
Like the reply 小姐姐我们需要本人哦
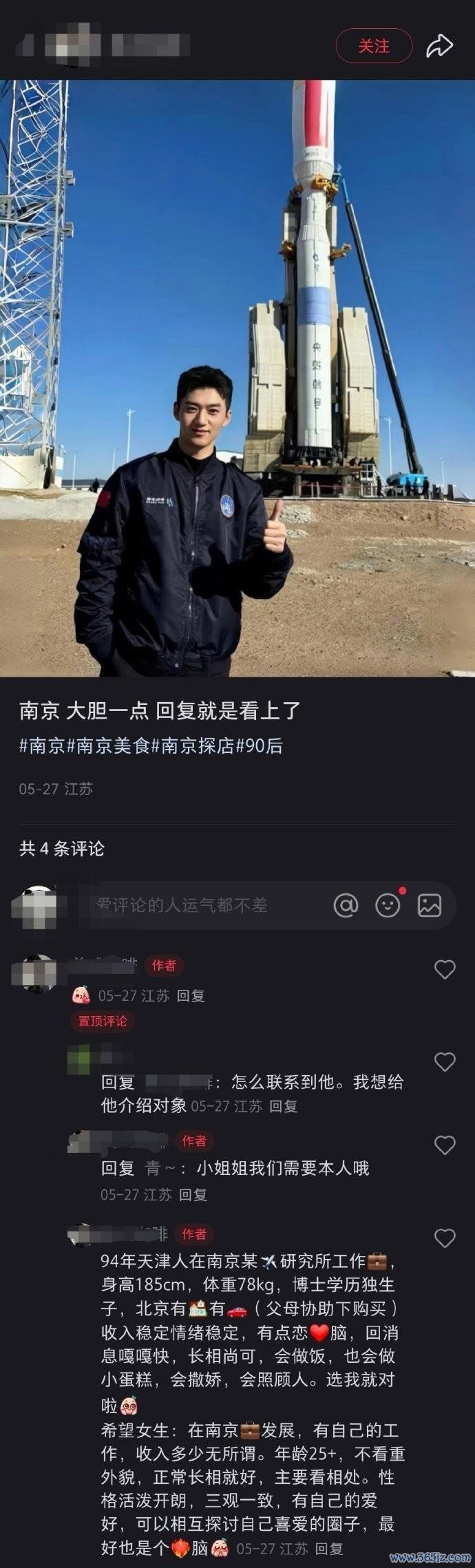coord(445,1145)
